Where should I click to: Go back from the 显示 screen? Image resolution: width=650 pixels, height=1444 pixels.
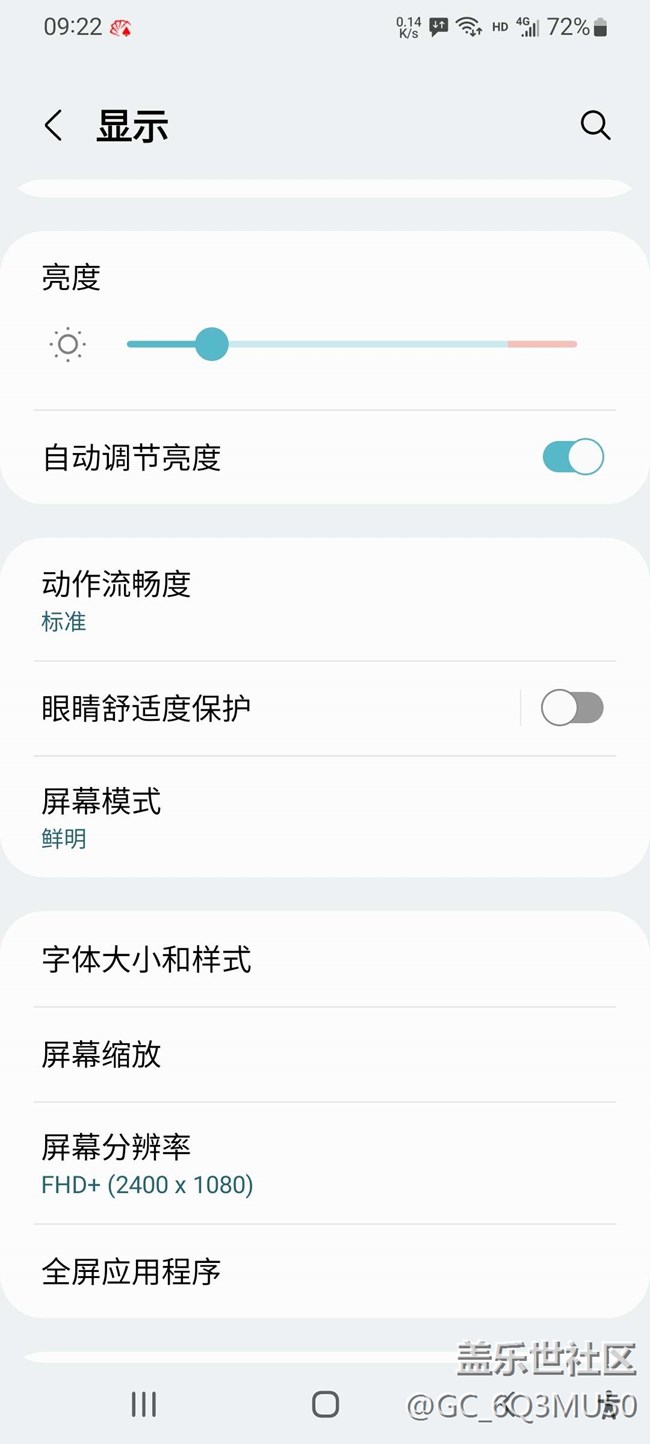pyautogui.click(x=54, y=126)
